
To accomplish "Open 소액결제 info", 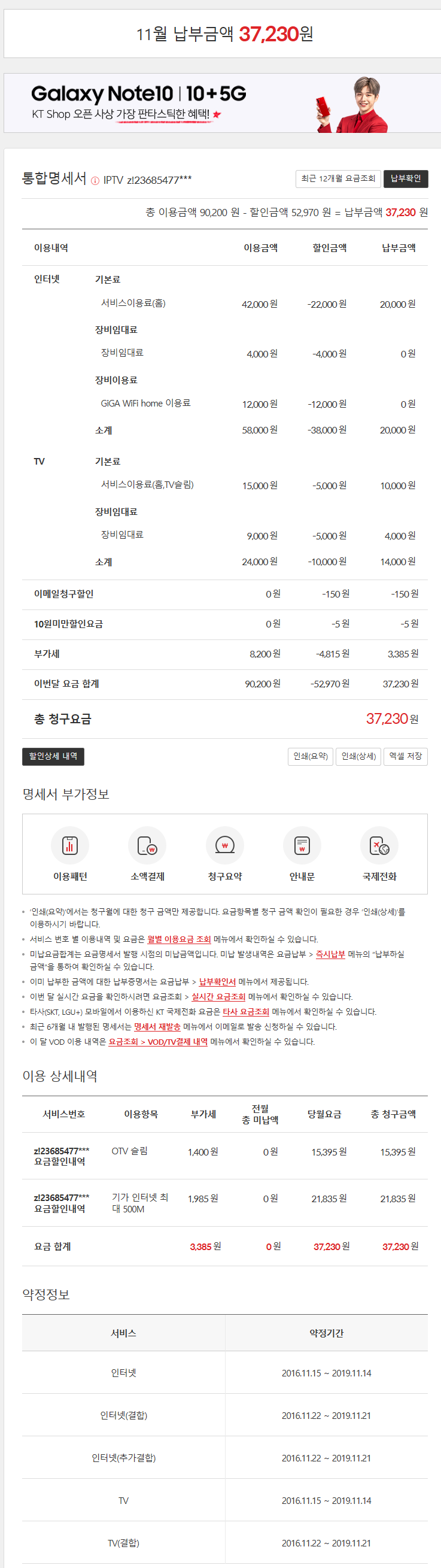I will click(x=147, y=853).
